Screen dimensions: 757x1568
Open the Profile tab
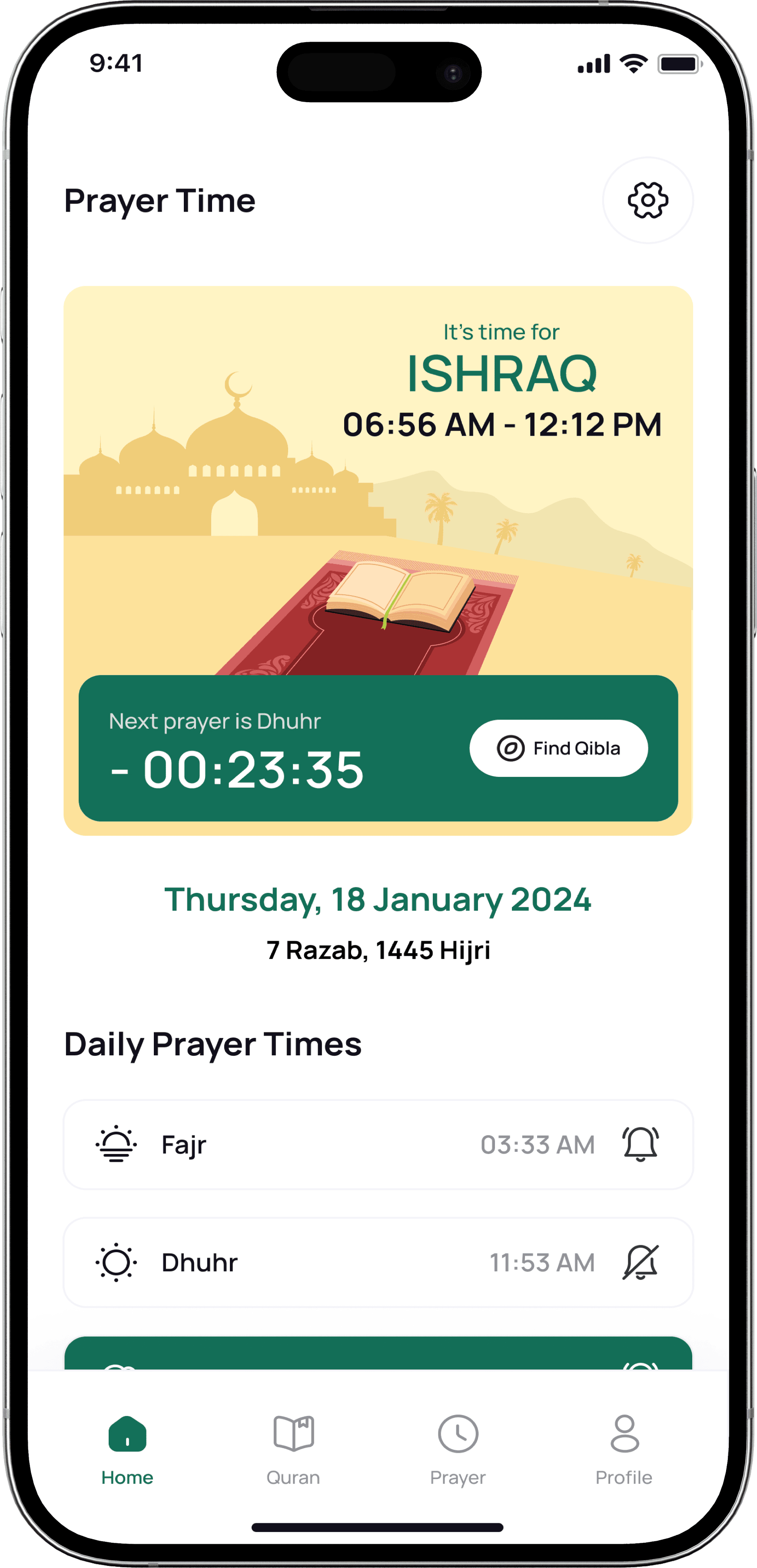pyautogui.click(x=624, y=1451)
